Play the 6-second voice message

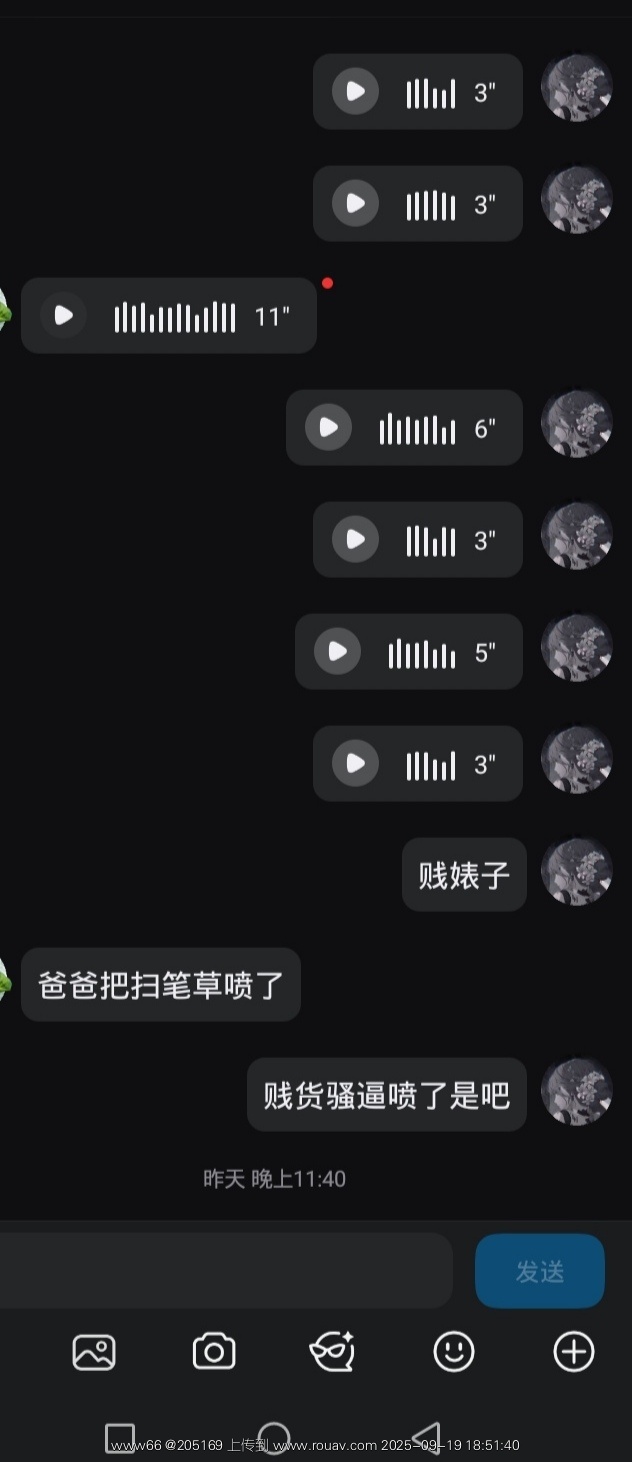(328, 428)
